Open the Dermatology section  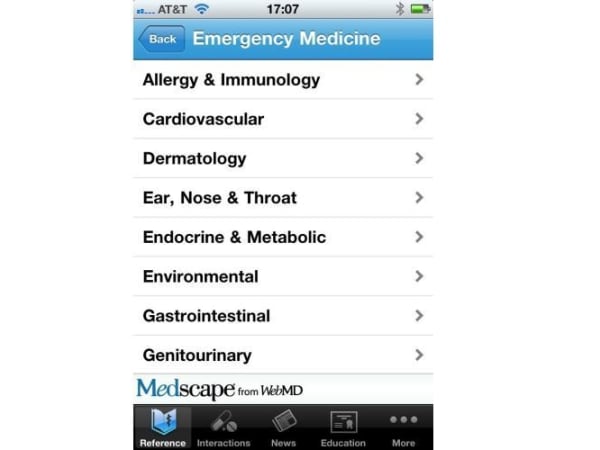[x=283, y=158]
